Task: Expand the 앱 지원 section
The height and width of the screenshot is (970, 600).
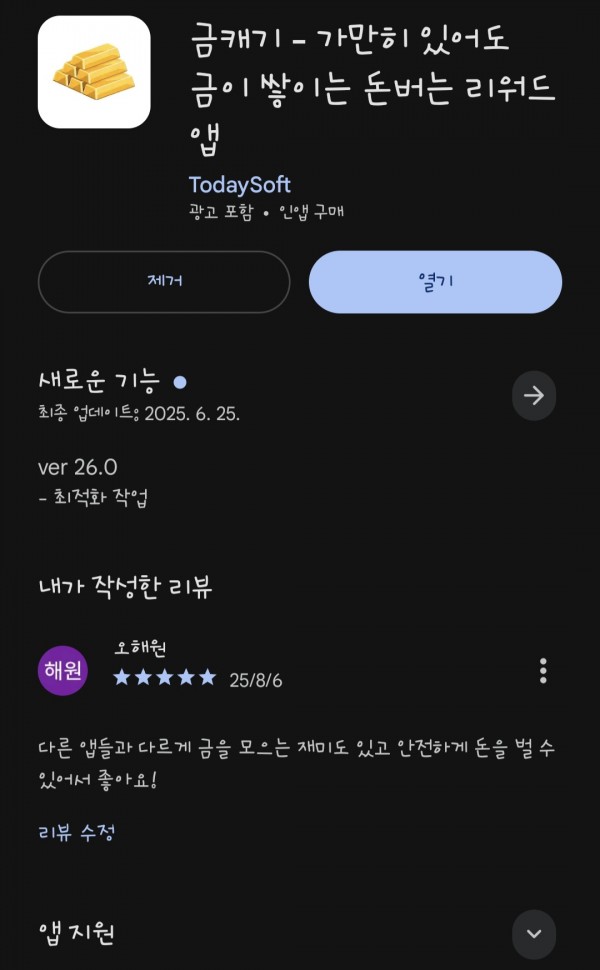Action: [534, 934]
